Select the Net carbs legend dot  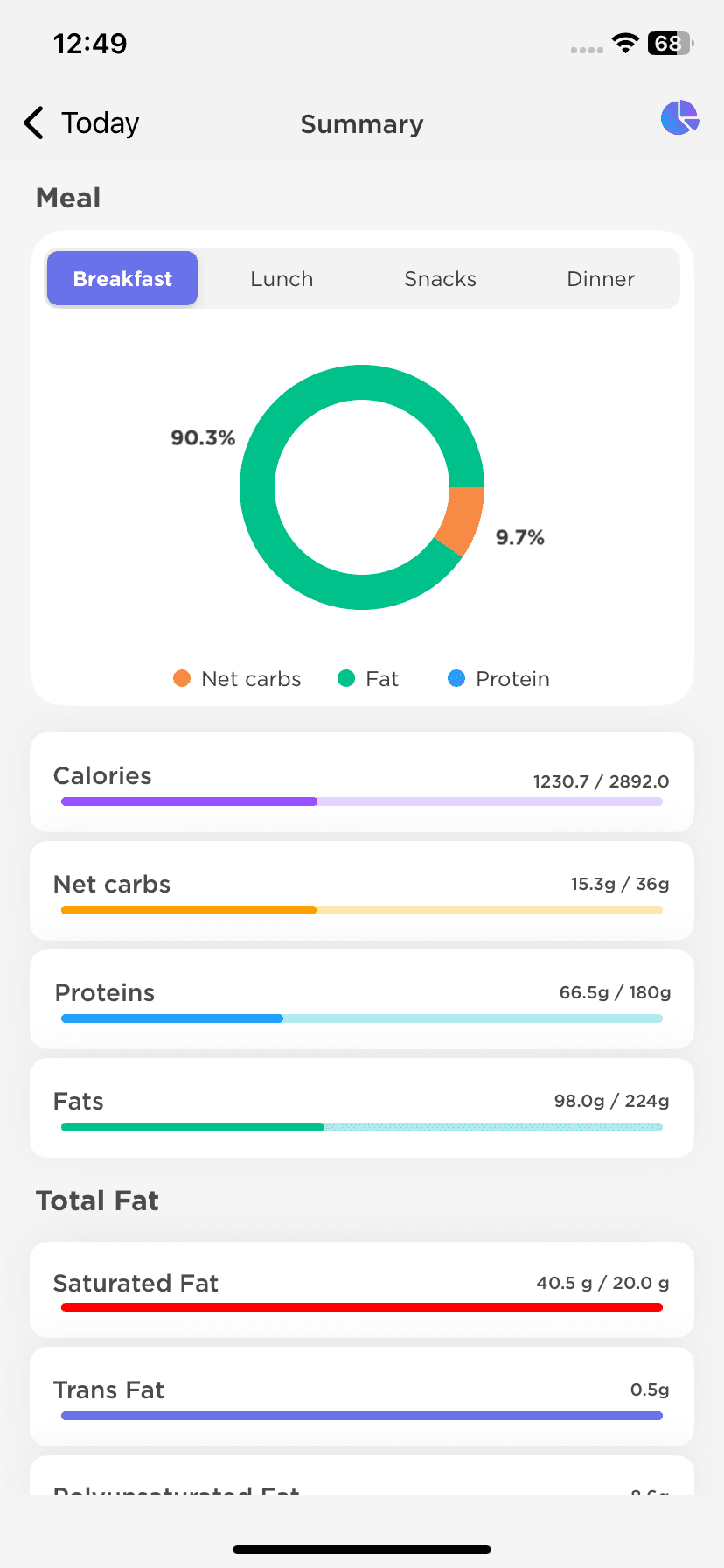pos(181,678)
